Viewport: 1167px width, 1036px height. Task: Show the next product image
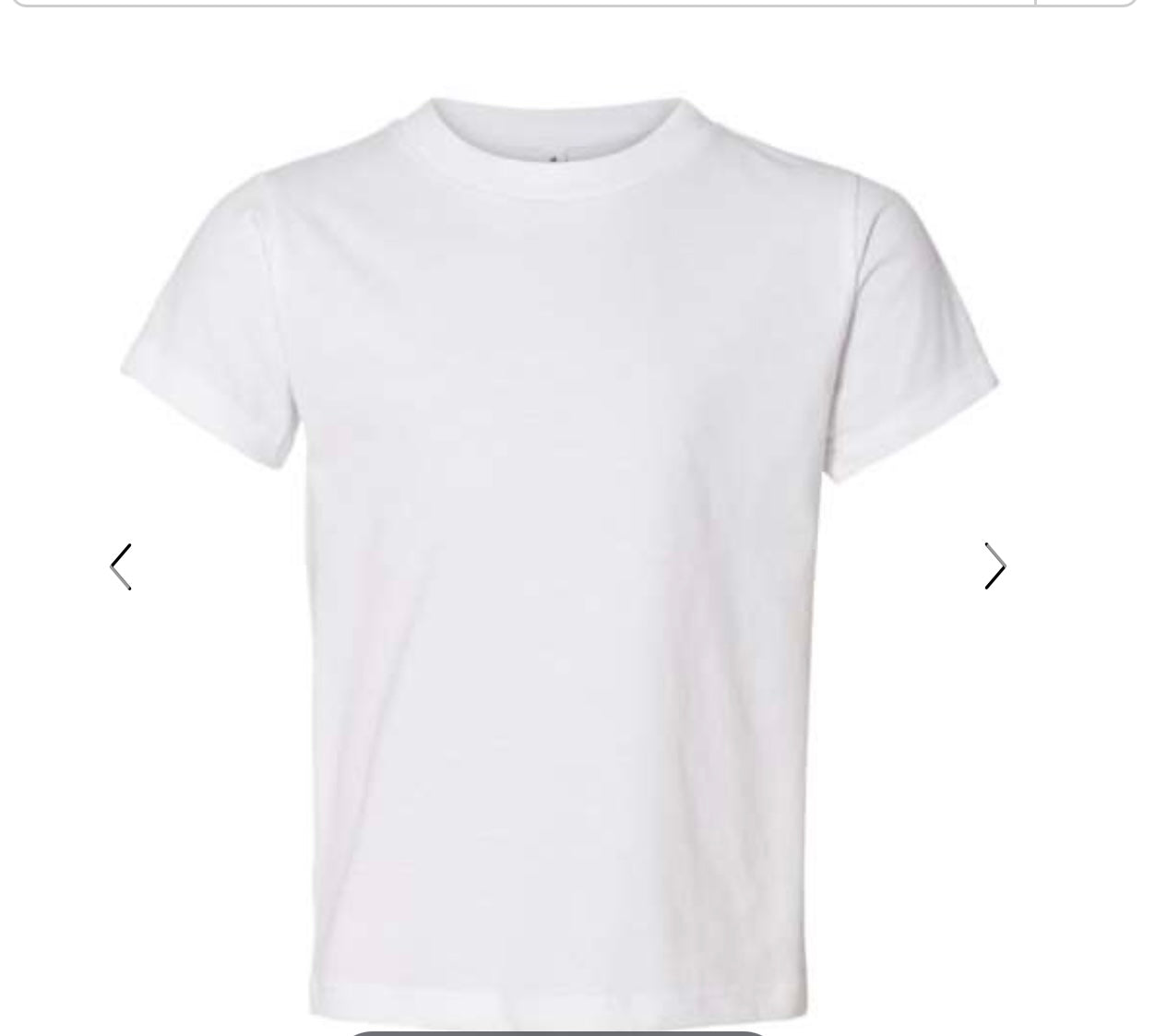click(x=994, y=566)
